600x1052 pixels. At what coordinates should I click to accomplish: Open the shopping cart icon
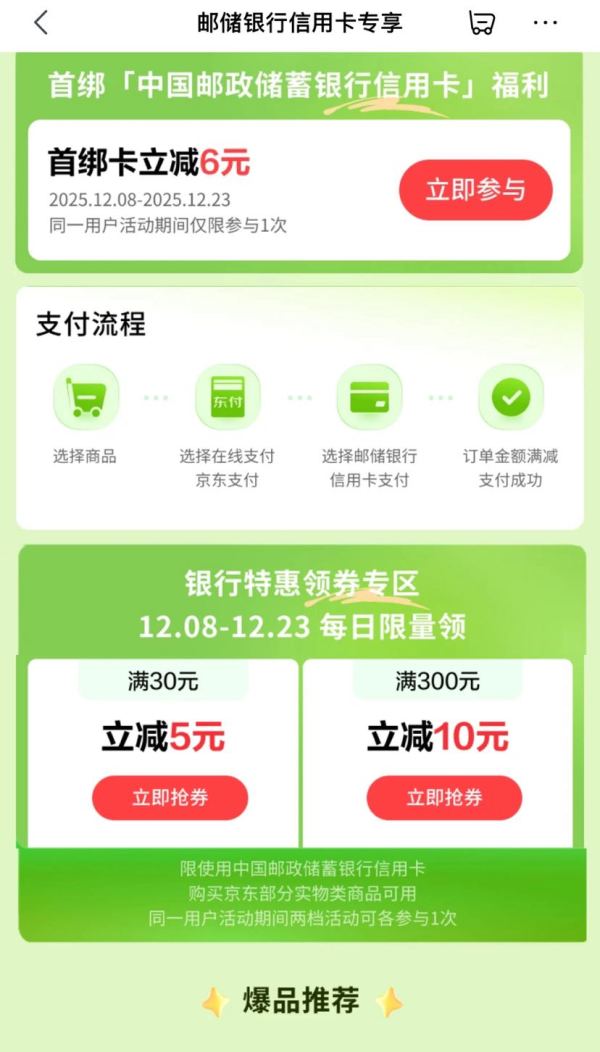coord(482,23)
